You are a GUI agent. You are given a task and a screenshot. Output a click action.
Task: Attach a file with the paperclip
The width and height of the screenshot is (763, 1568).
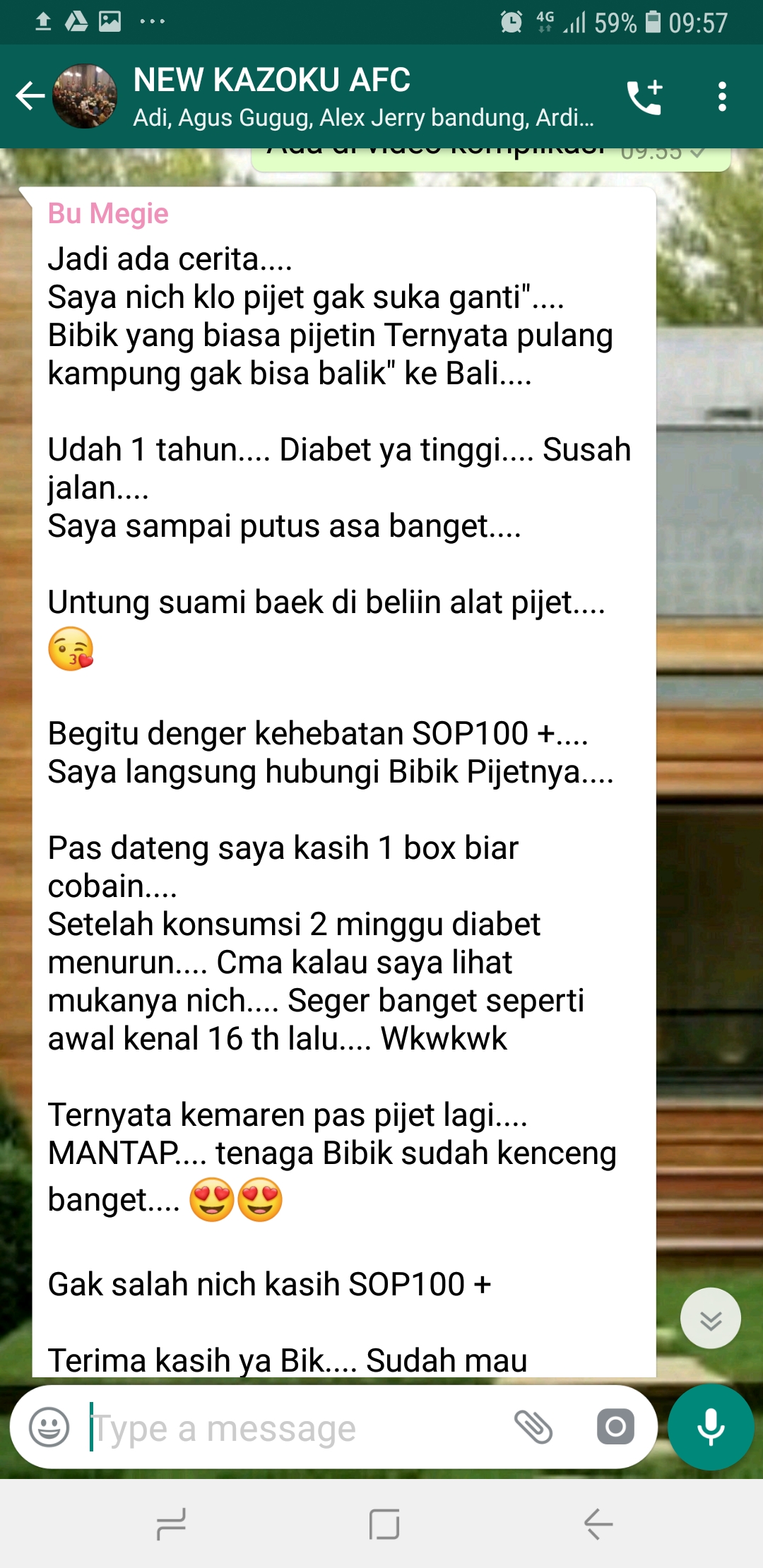(x=533, y=1427)
